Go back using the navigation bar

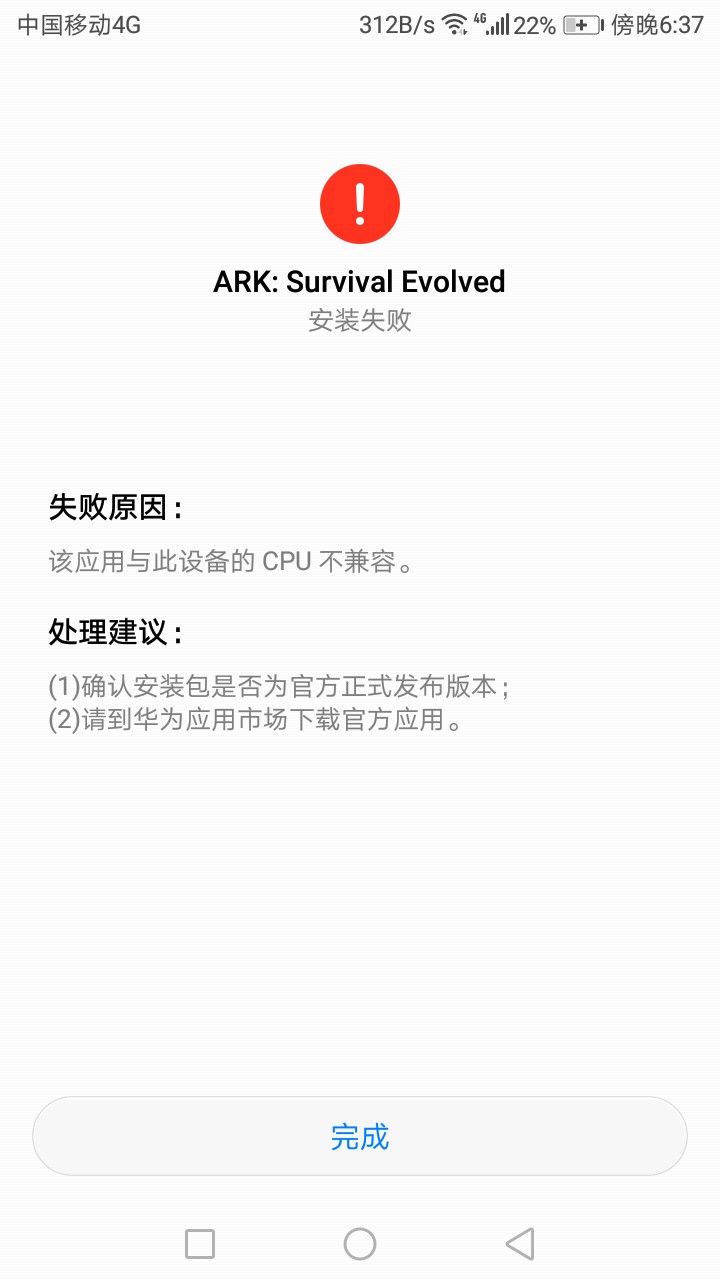(x=520, y=1243)
